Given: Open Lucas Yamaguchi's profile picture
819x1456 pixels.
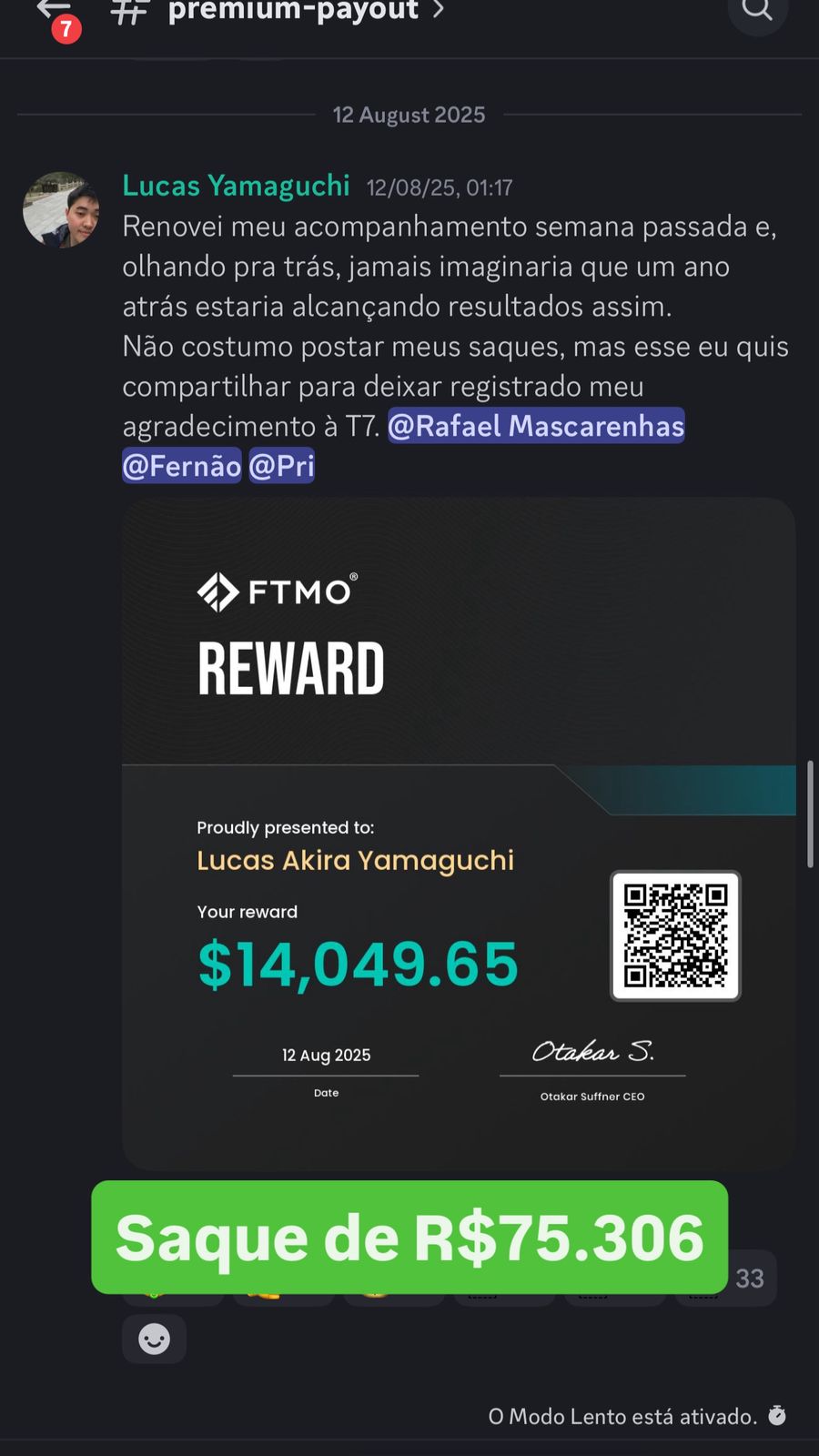Looking at the screenshot, I should (61, 210).
